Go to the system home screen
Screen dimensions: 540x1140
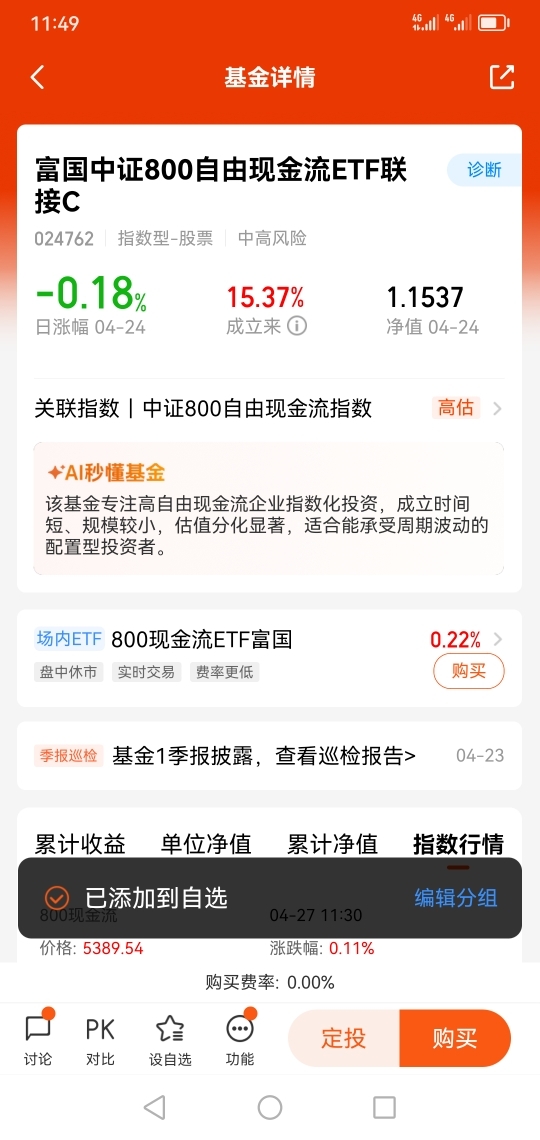tap(270, 1107)
